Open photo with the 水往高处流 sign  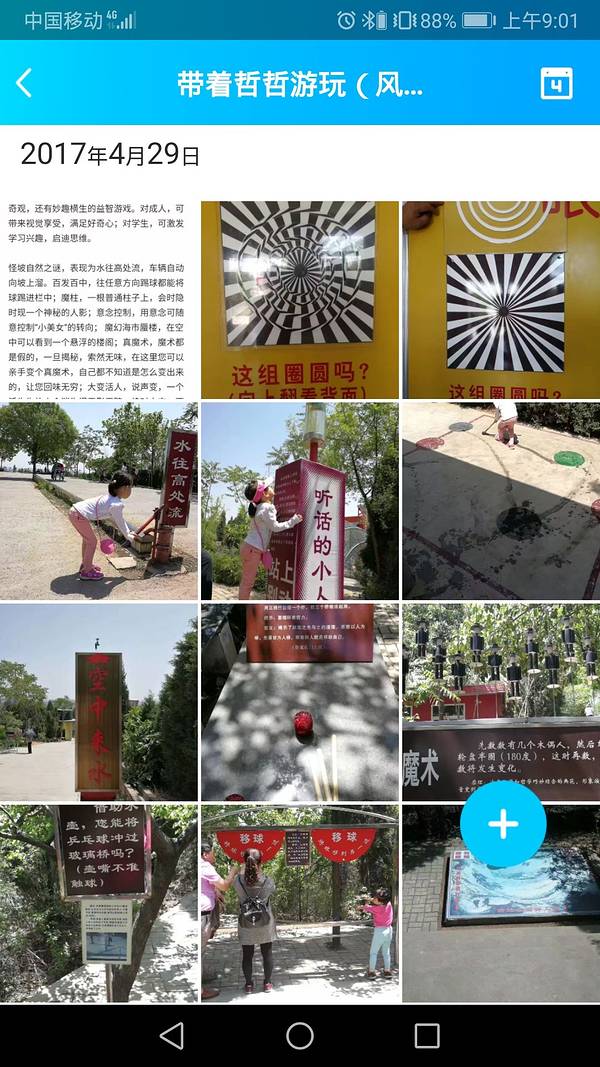tap(99, 501)
